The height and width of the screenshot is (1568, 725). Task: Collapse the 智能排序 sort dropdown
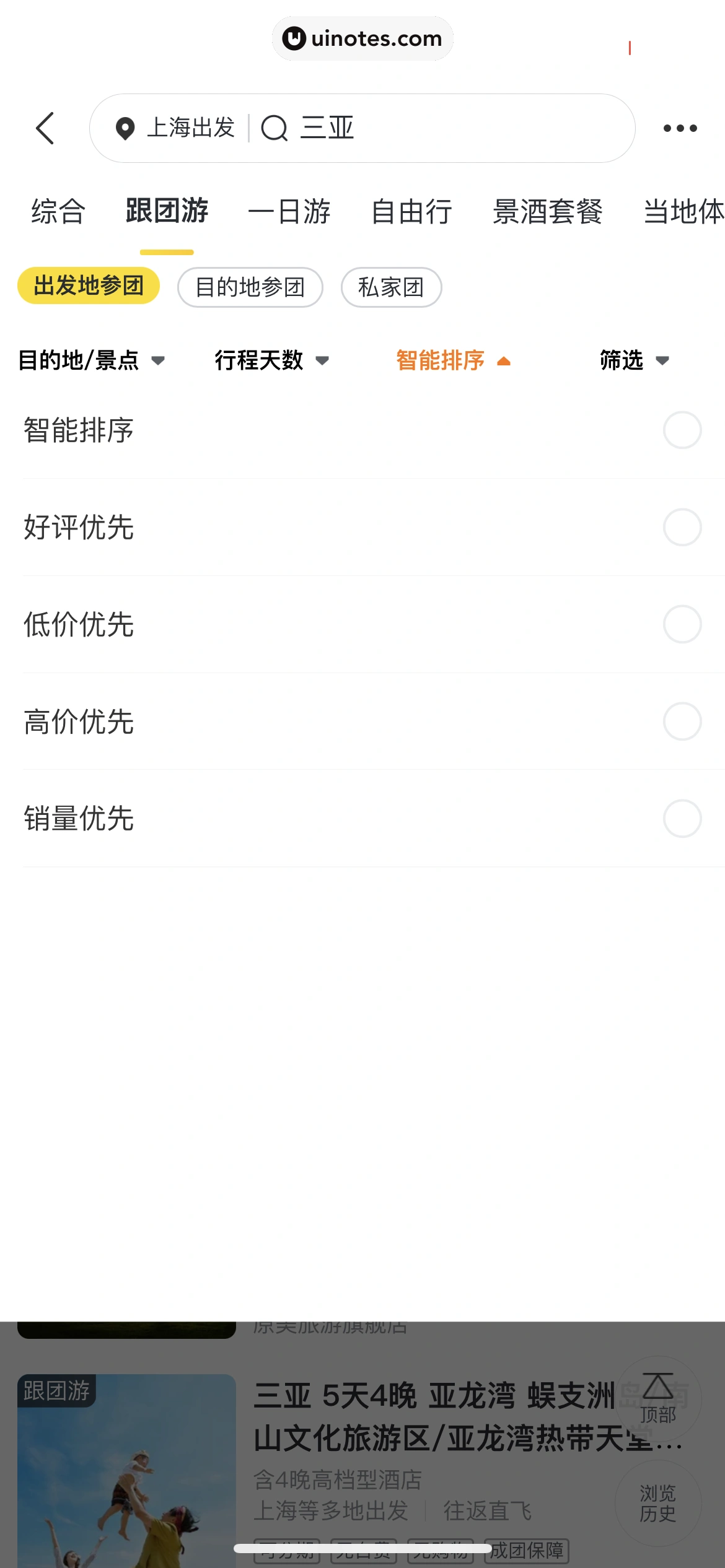point(453,360)
